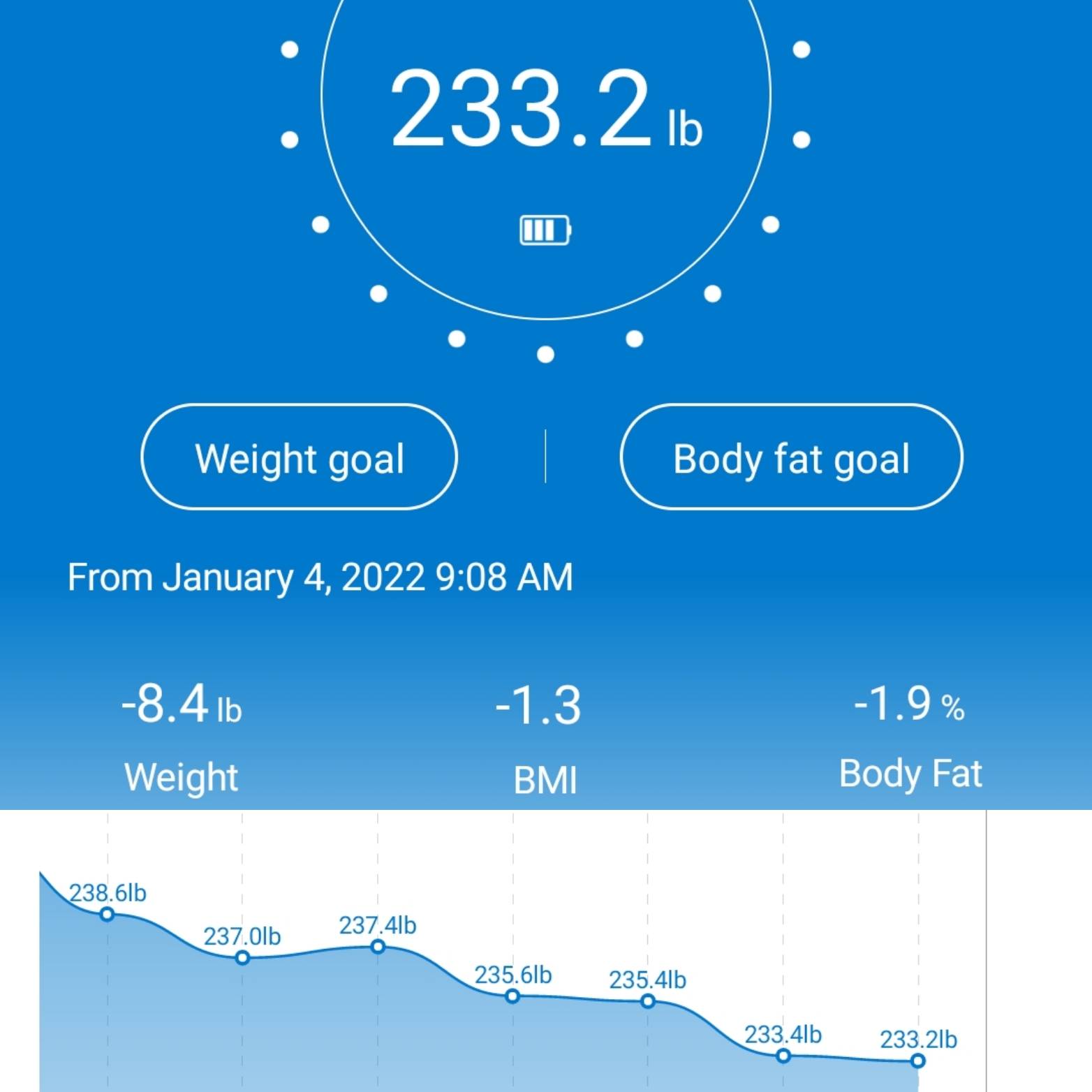Open the Weight goal button

tap(299, 457)
